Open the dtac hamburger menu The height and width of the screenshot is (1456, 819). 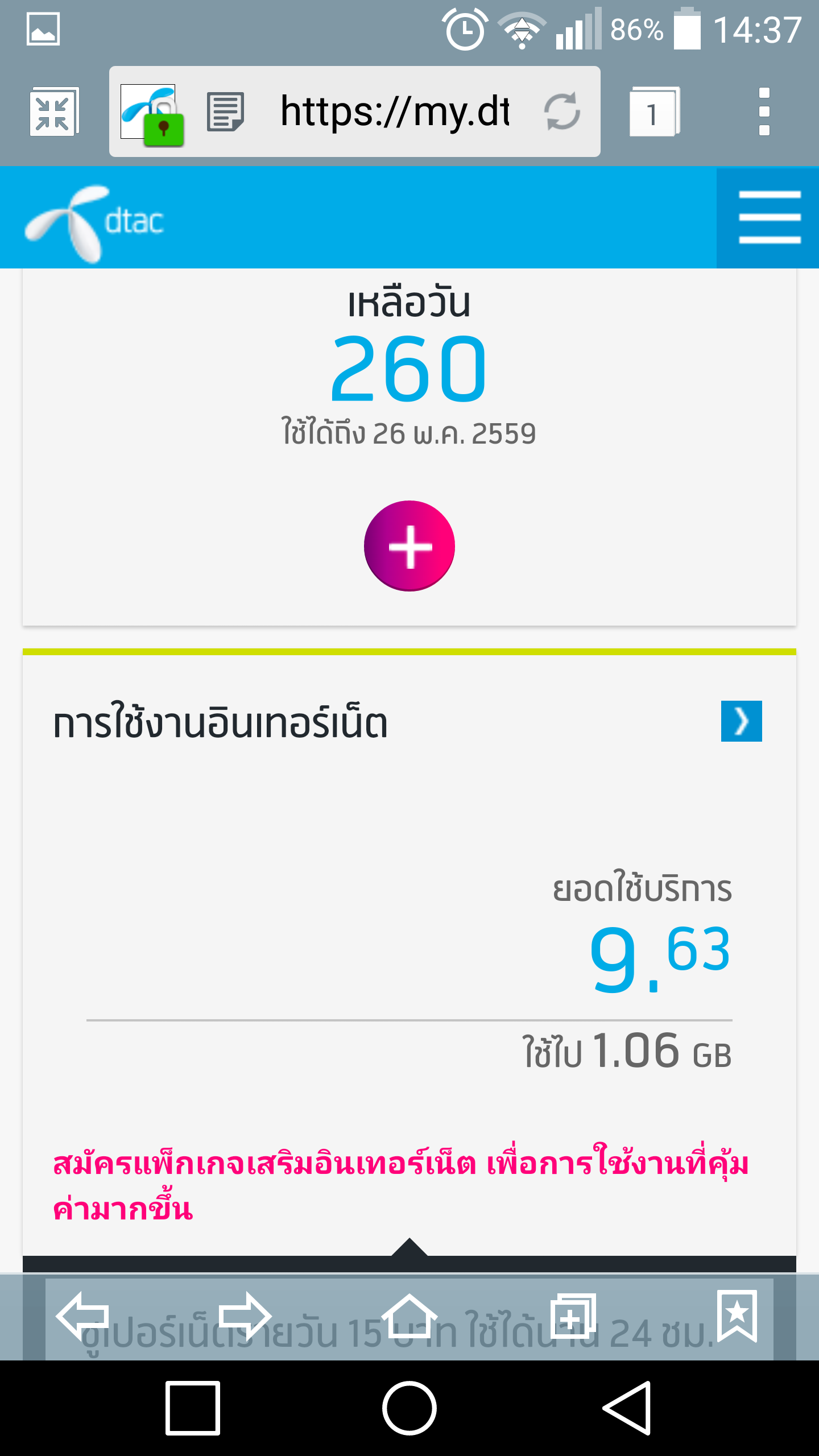[x=768, y=217]
